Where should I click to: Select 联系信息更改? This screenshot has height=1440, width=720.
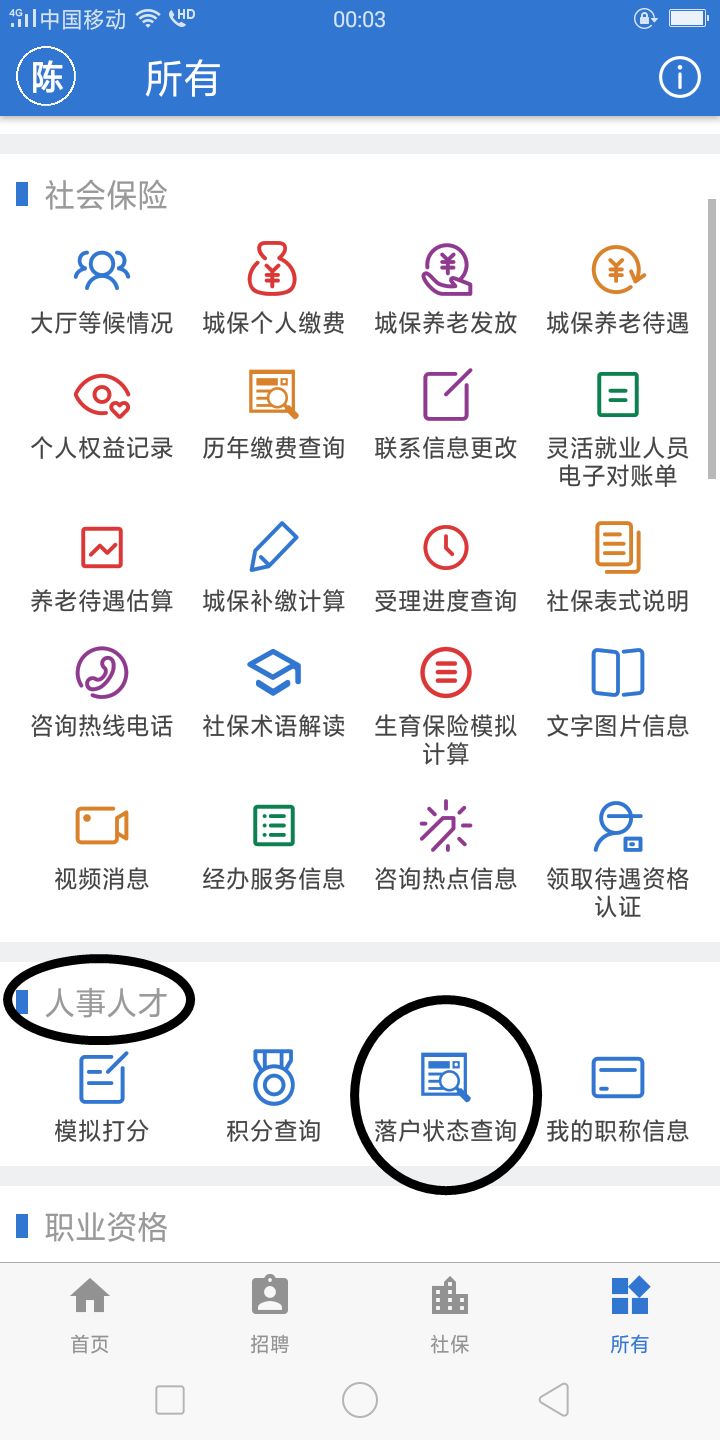coord(445,415)
